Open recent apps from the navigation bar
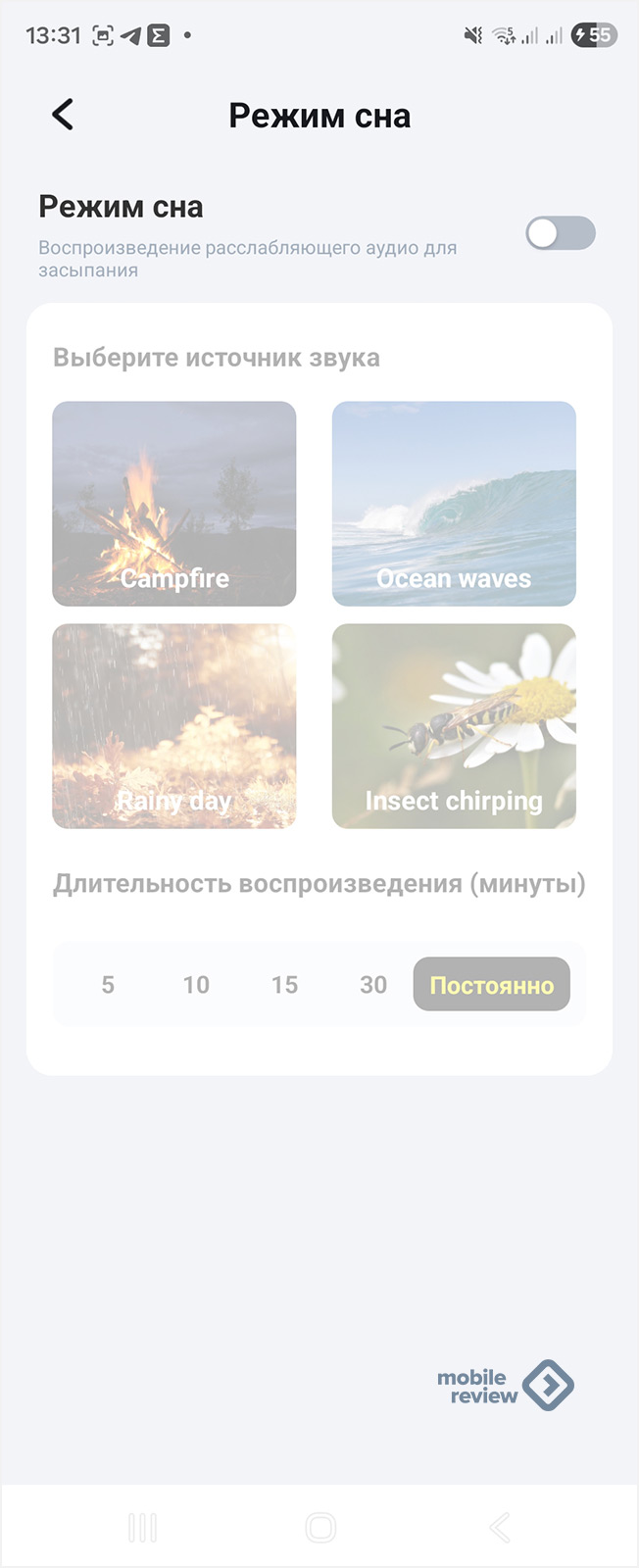Image resolution: width=639 pixels, height=1568 pixels. click(142, 1527)
